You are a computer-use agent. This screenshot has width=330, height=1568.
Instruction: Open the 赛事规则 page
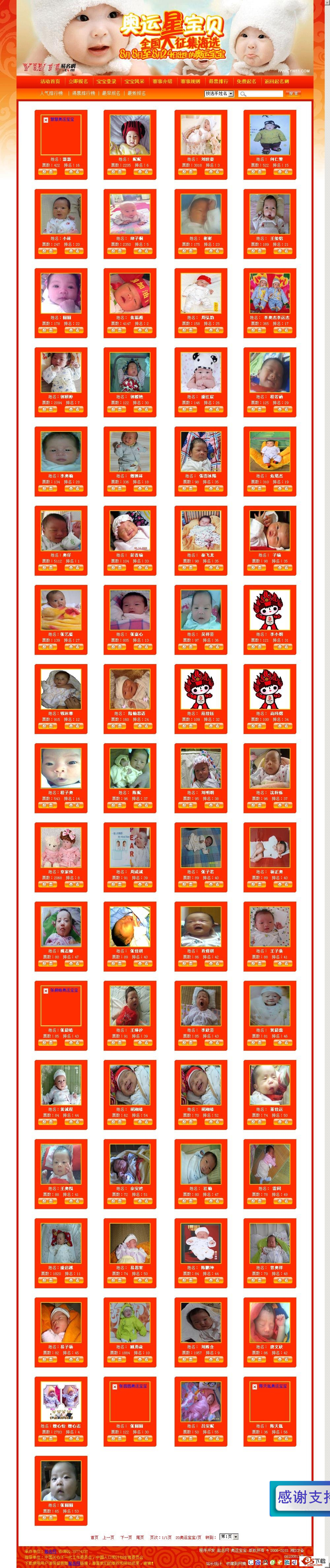point(190,81)
